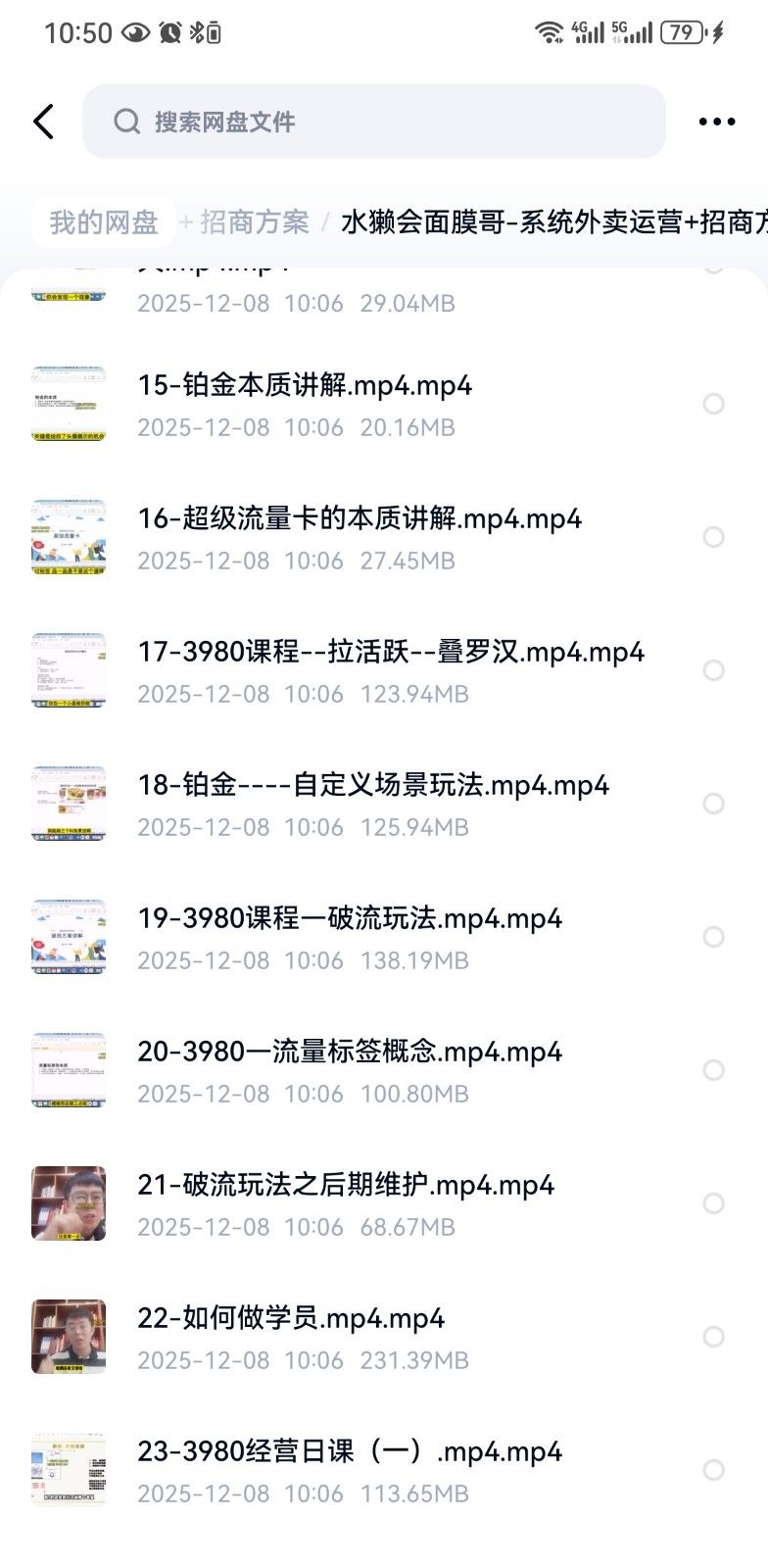Open 15-铂金本质讲解.mp4 video

(305, 385)
